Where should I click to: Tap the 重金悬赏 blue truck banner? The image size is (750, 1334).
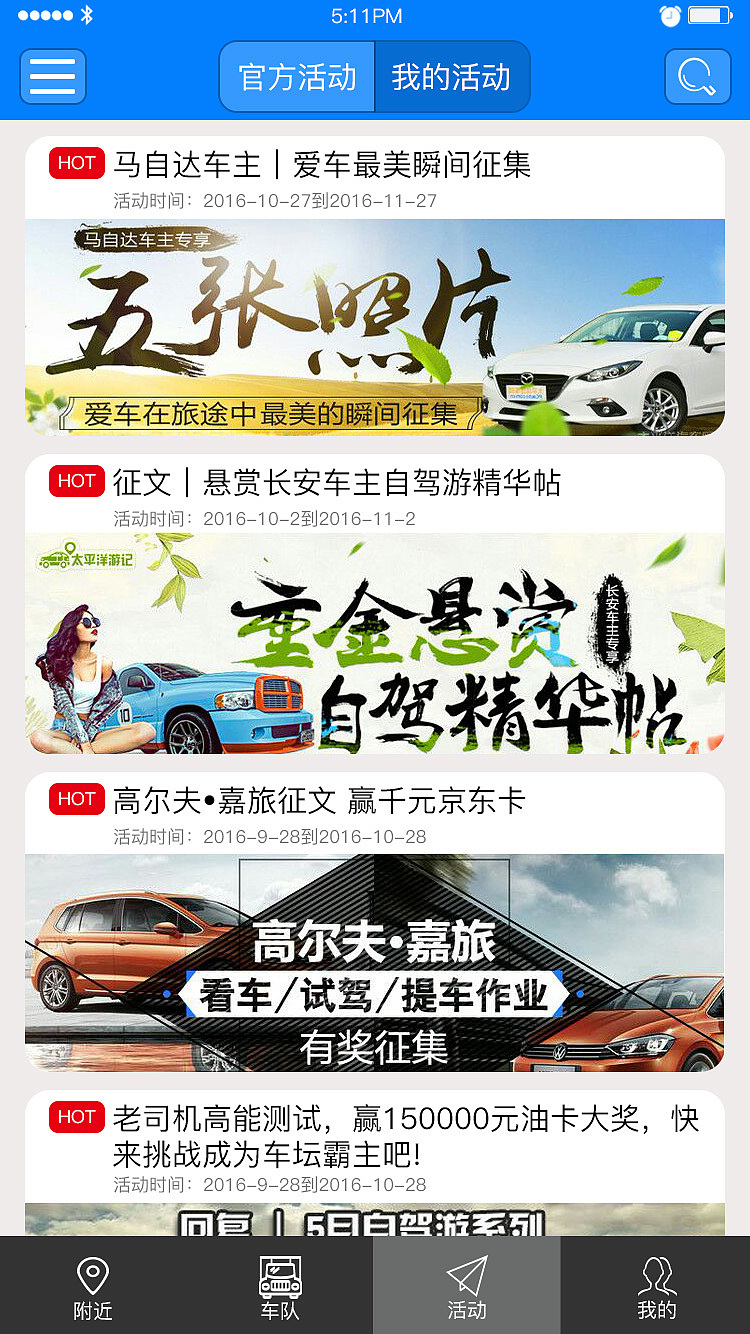pyautogui.click(x=375, y=643)
